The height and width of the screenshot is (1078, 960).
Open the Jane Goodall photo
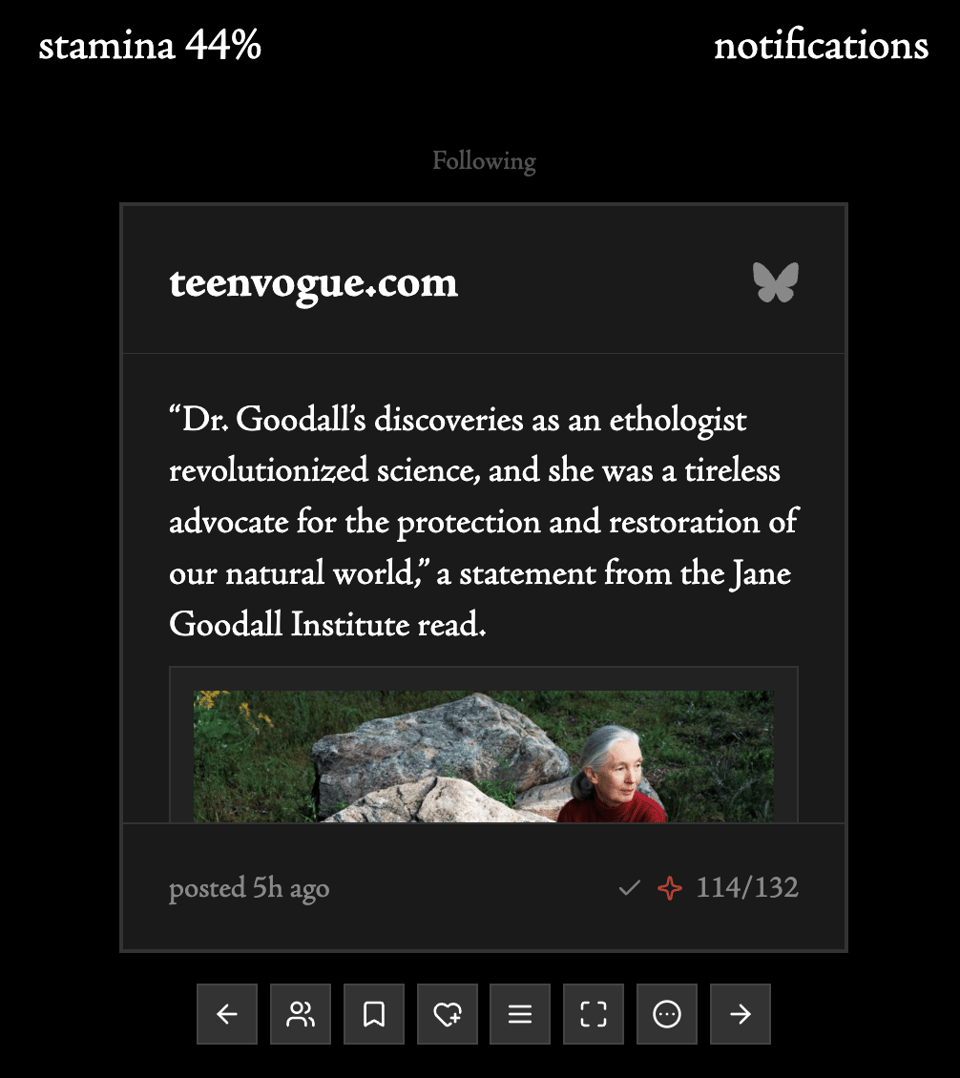(x=483, y=756)
